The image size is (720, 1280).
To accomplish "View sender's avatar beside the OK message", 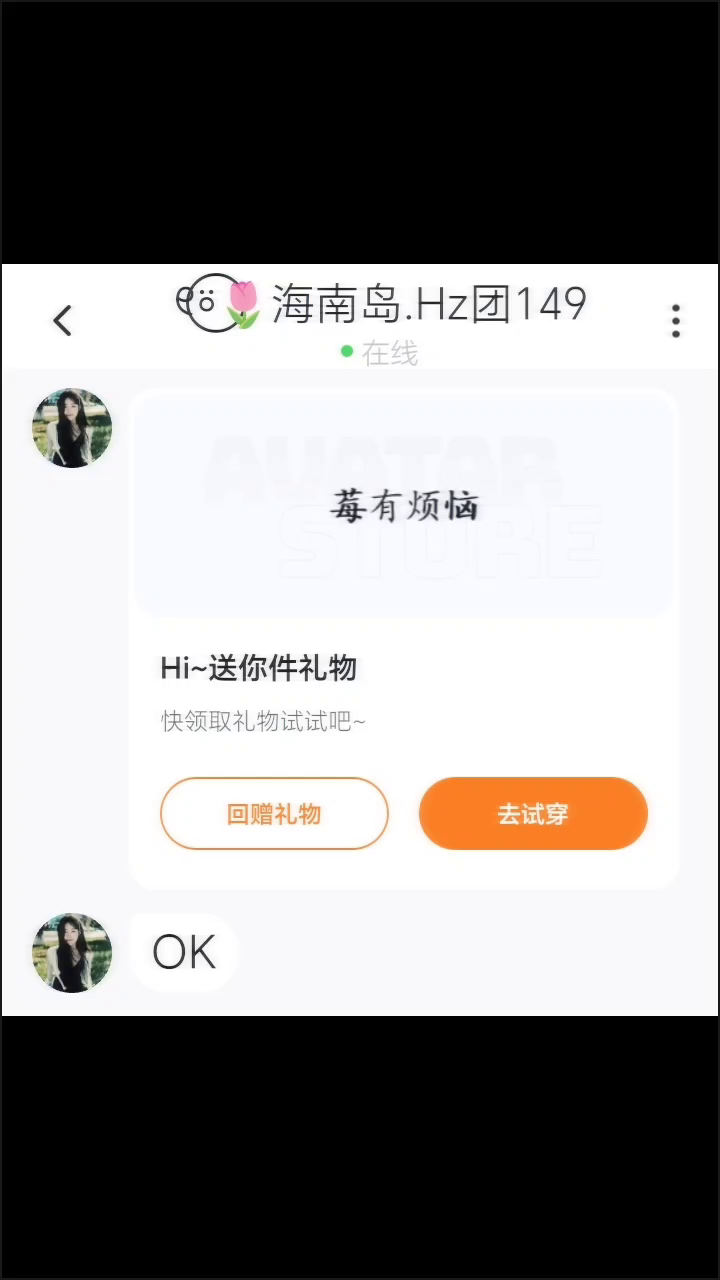I will click(x=72, y=952).
